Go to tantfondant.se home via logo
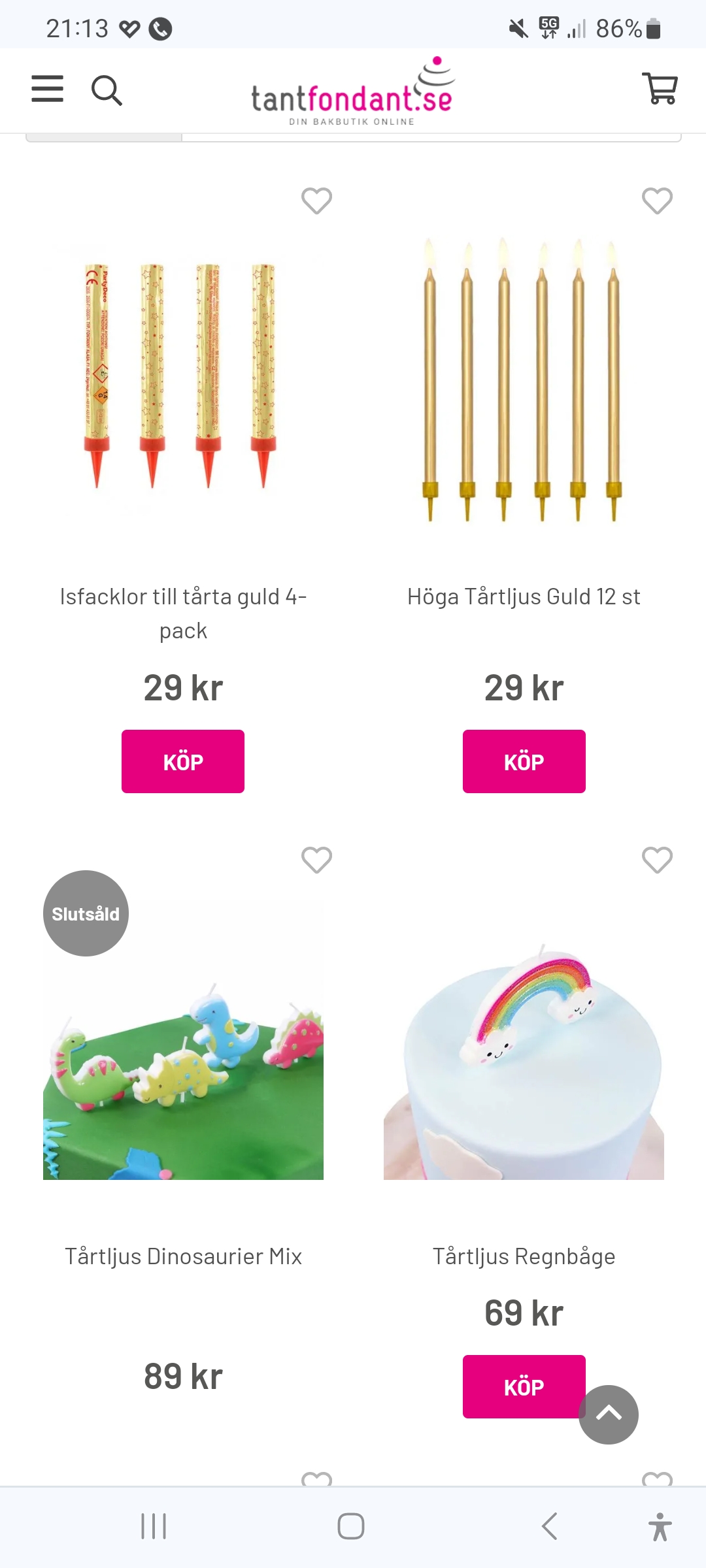Viewport: 706px width, 1568px height. [353, 93]
